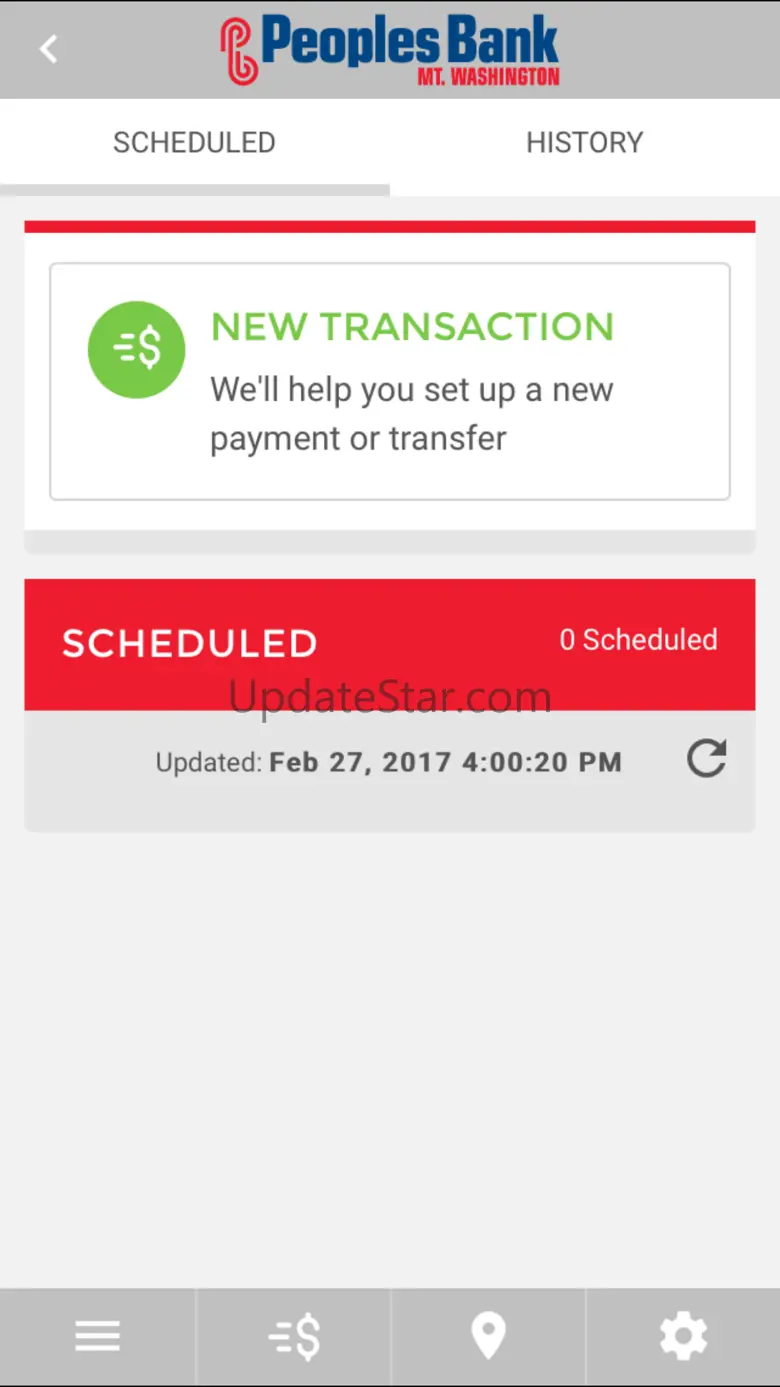Open the locations pin in bottom bar

click(488, 1336)
